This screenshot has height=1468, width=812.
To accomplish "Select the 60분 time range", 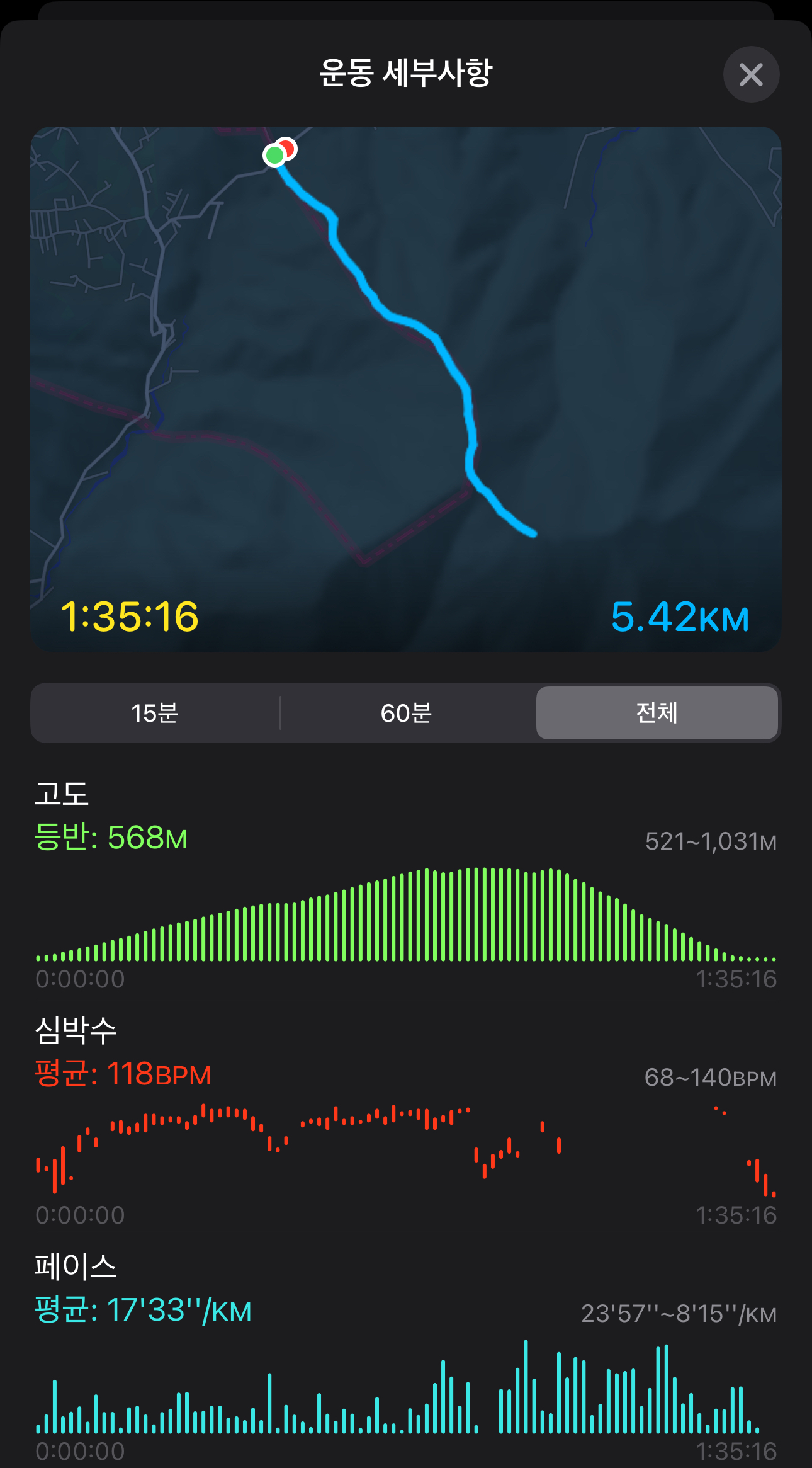I will [406, 713].
